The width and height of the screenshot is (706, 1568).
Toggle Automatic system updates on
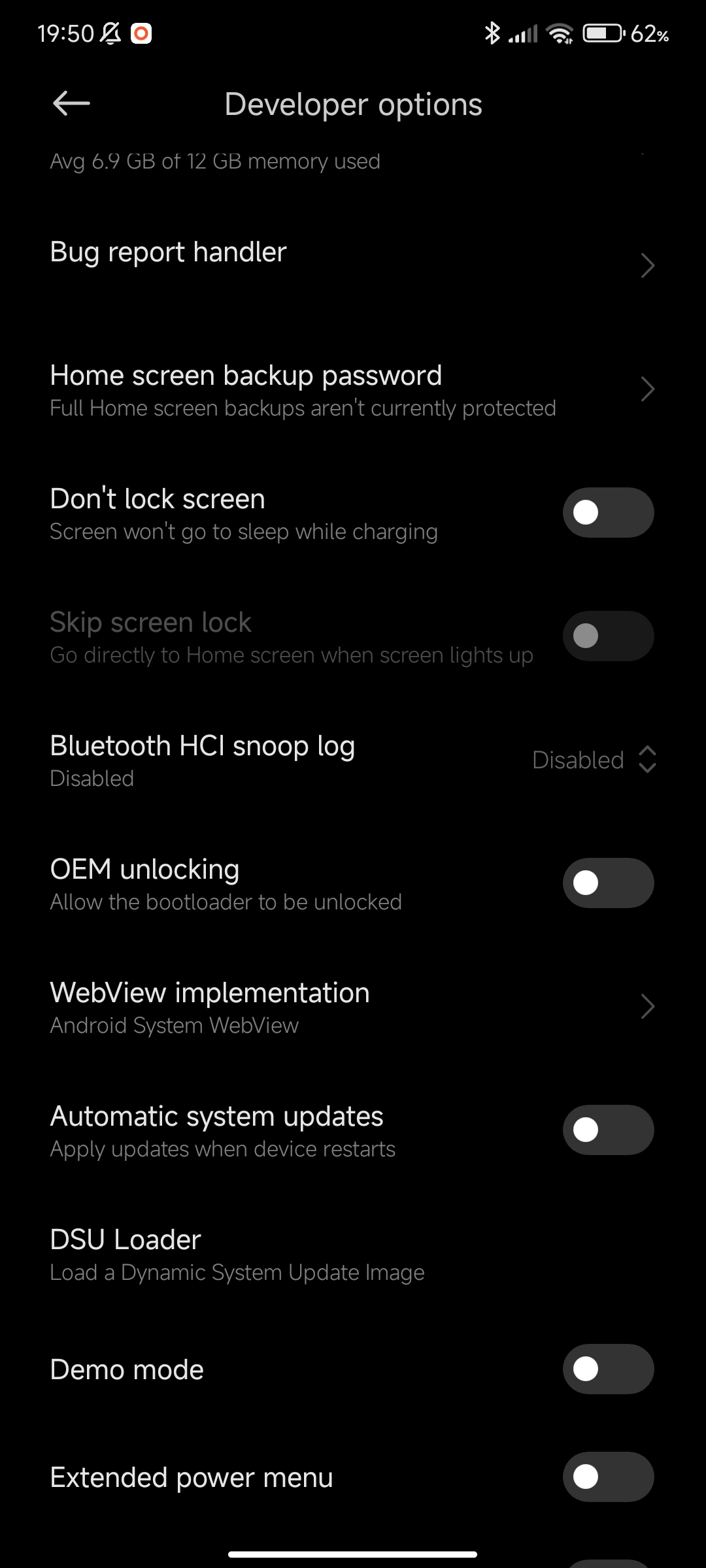tap(608, 1130)
